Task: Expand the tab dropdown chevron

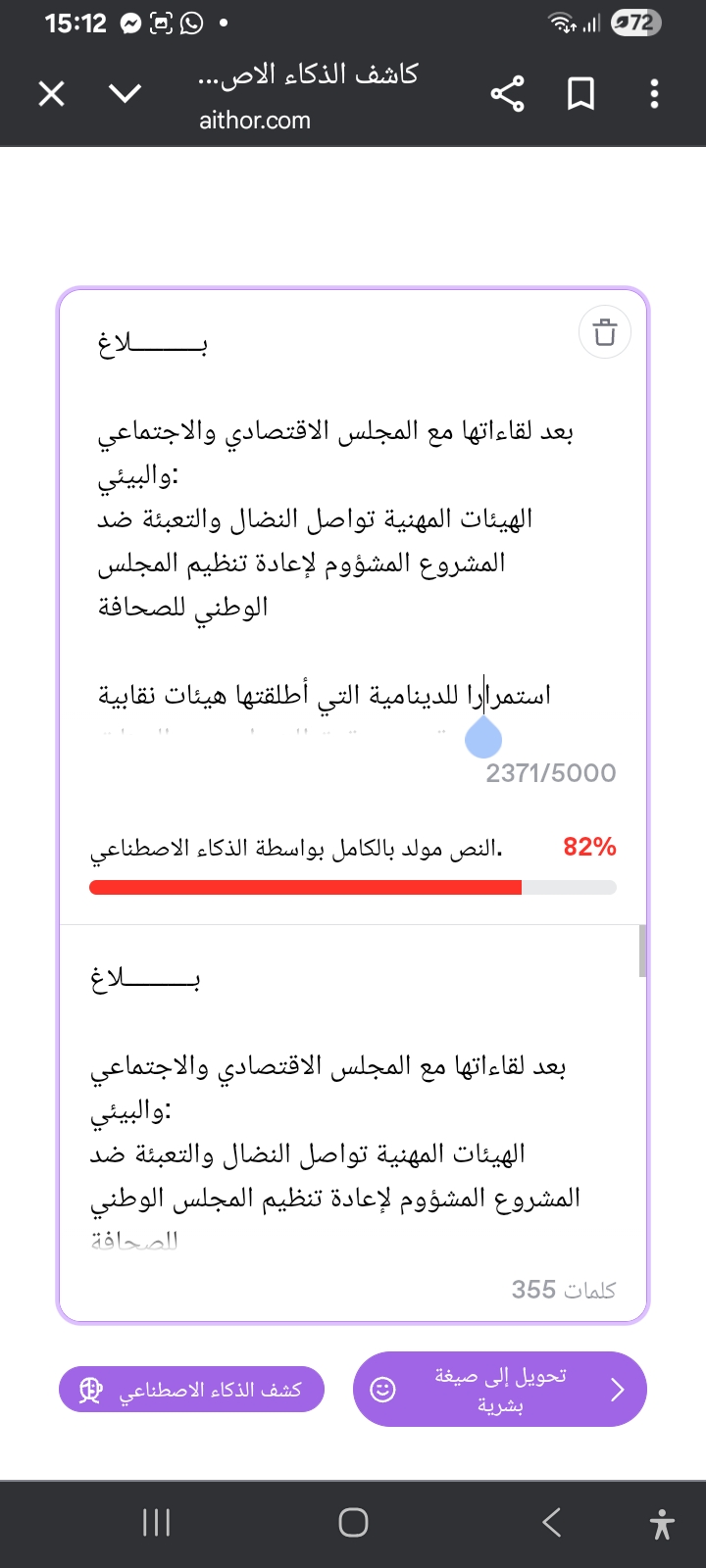Action: point(125,94)
